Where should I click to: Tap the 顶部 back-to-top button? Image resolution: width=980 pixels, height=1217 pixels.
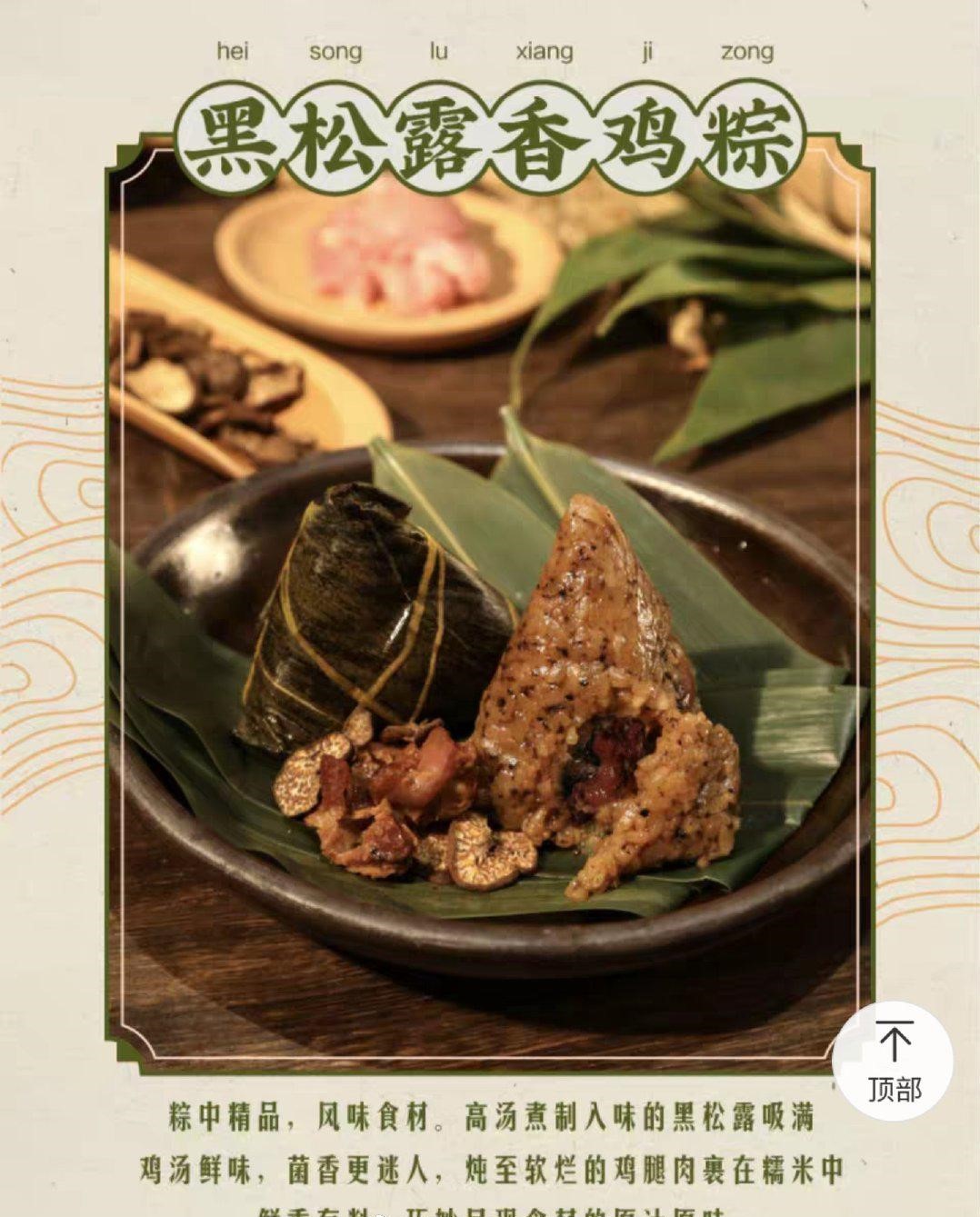point(893,1061)
